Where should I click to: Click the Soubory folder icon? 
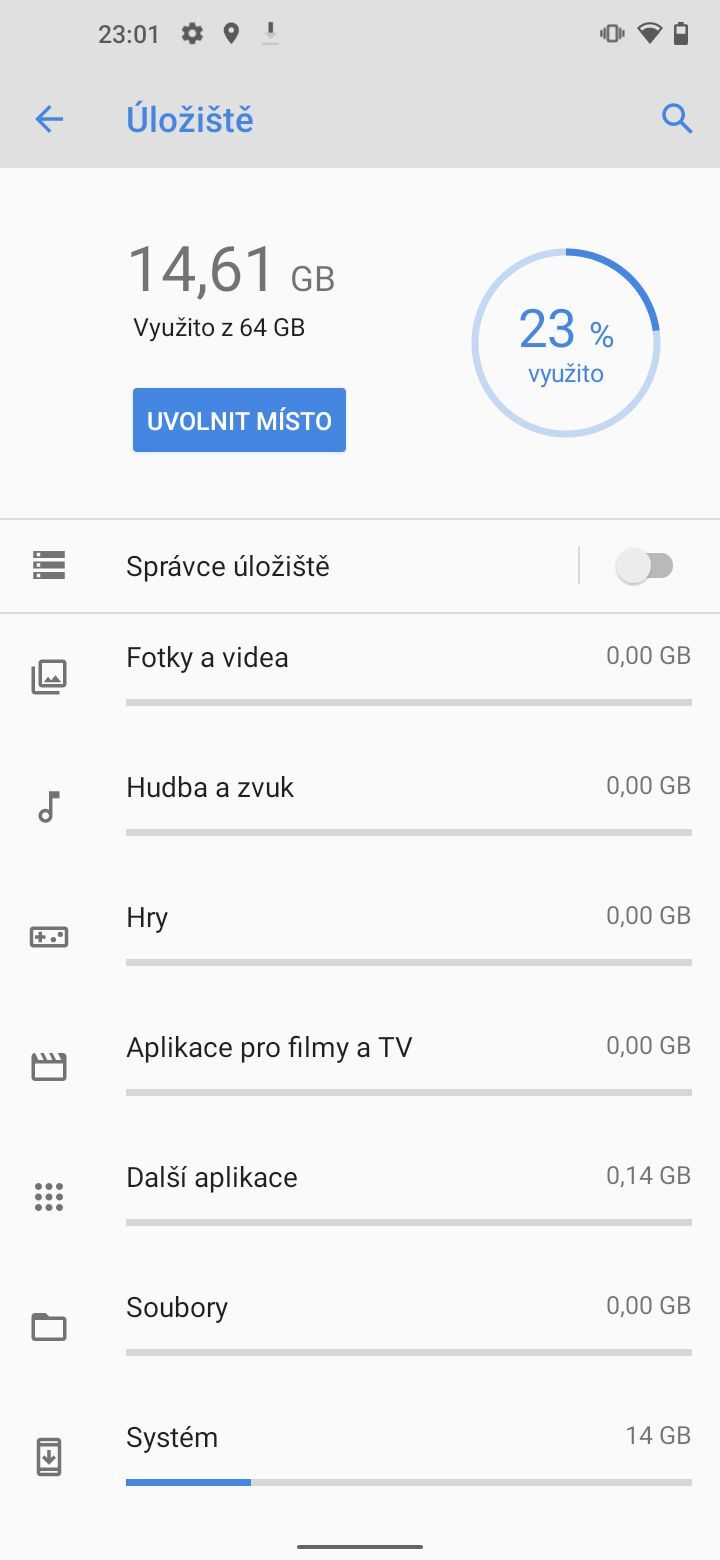[x=49, y=1326]
